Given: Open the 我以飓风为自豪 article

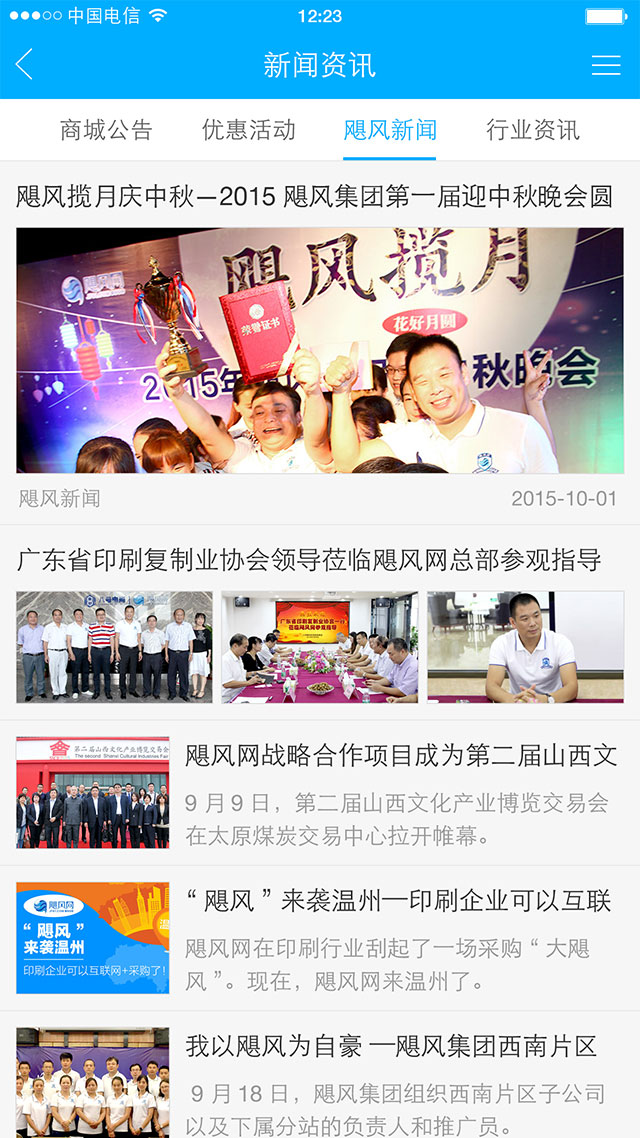Looking at the screenshot, I should point(391,1047).
